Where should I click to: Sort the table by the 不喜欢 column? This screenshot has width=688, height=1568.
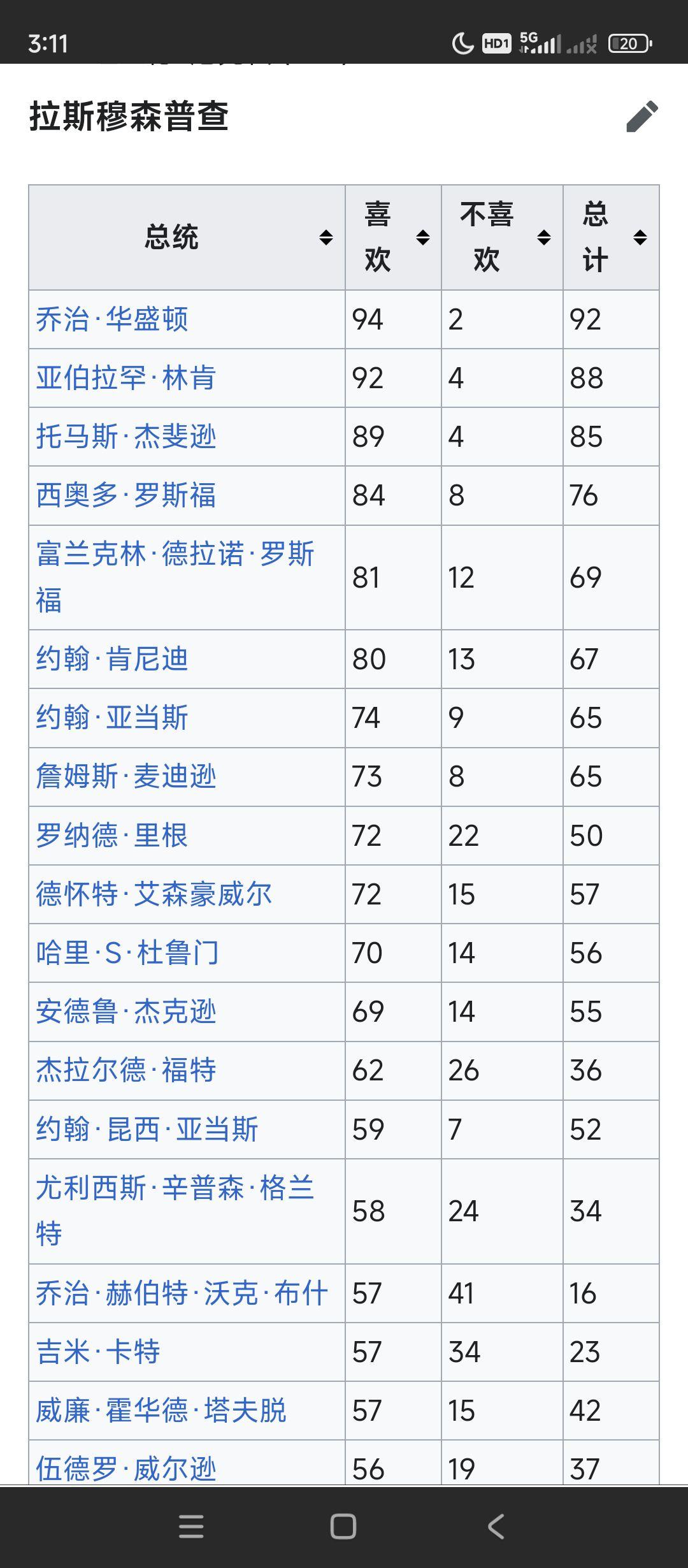(x=502, y=238)
